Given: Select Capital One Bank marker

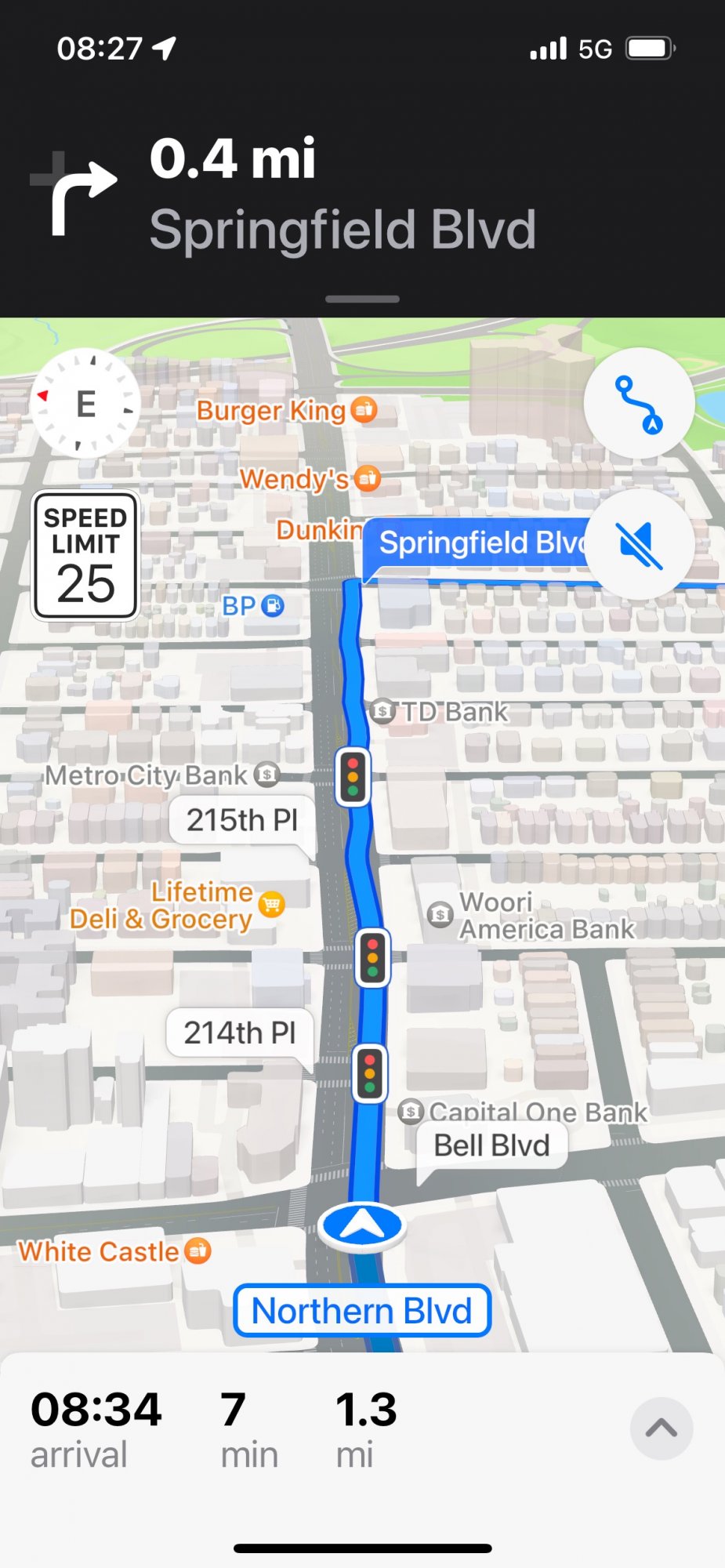Looking at the screenshot, I should [411, 1111].
